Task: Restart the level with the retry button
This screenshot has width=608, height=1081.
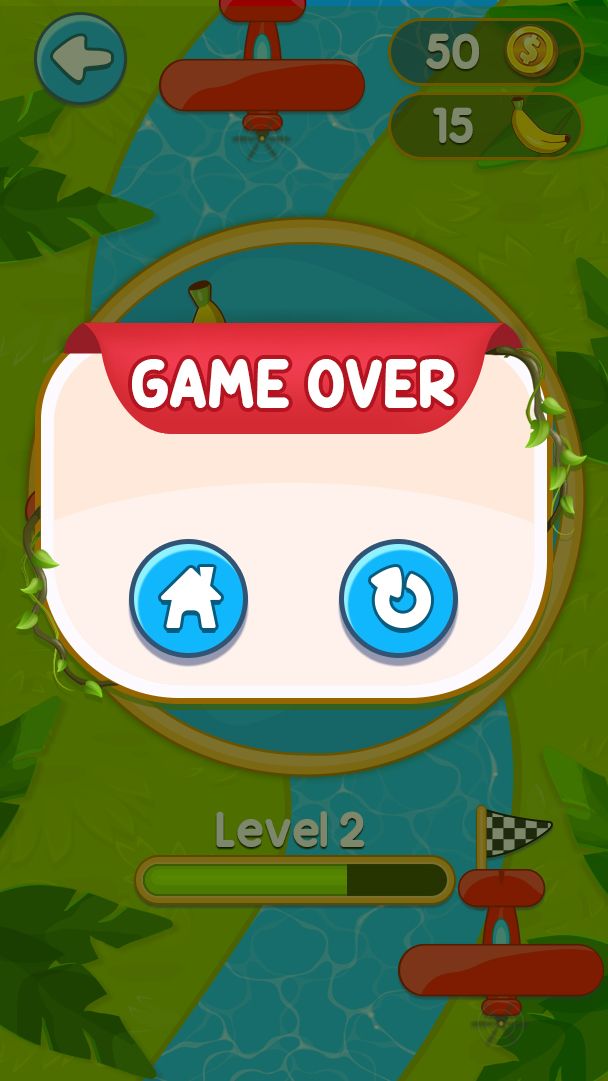Action: click(x=398, y=600)
